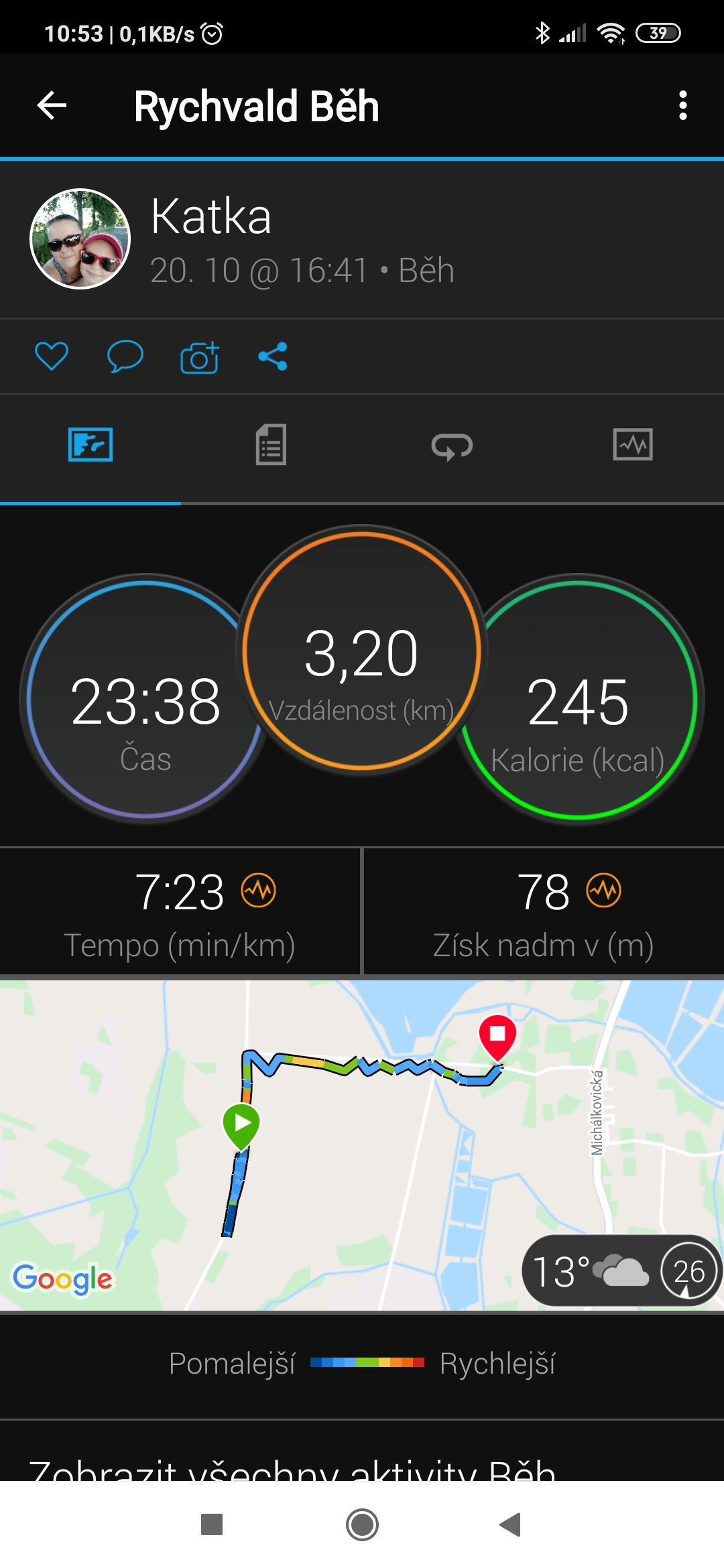Switch to the laps tab
The height and width of the screenshot is (1568, 724).
click(452, 446)
